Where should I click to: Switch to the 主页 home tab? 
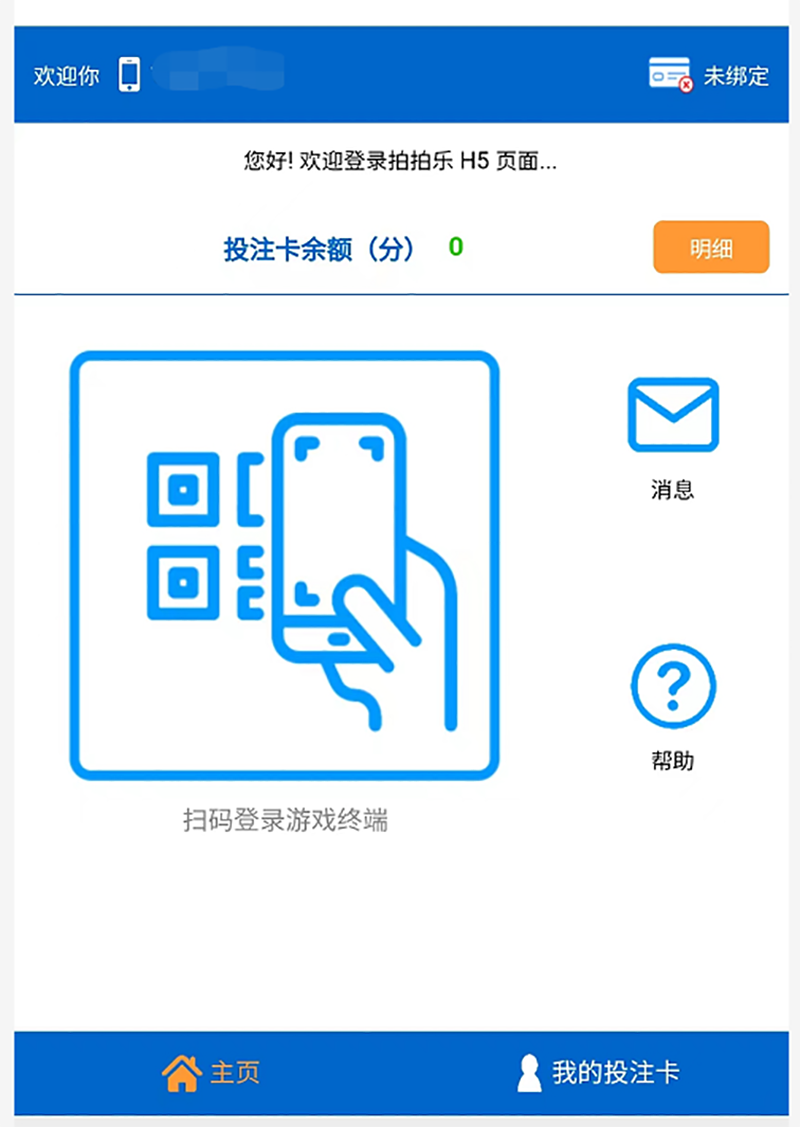(x=211, y=1073)
